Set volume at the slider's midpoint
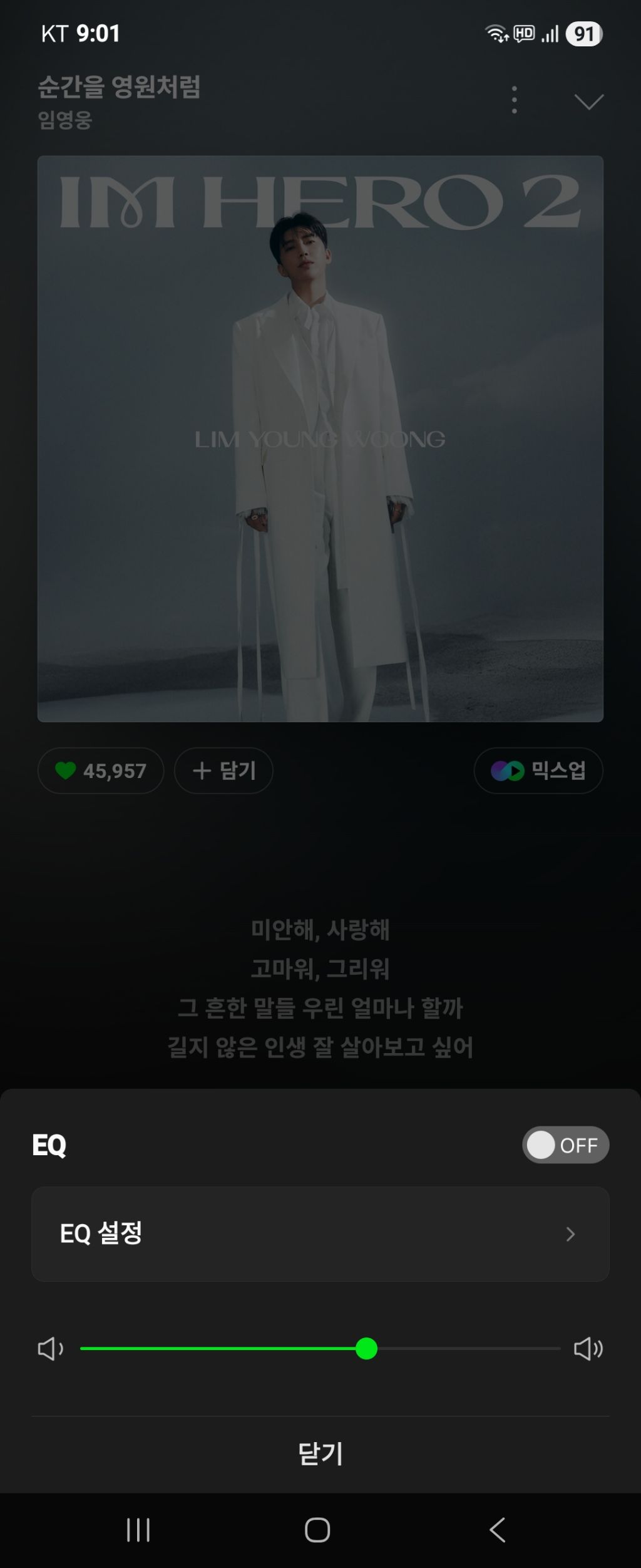 pos(320,1348)
